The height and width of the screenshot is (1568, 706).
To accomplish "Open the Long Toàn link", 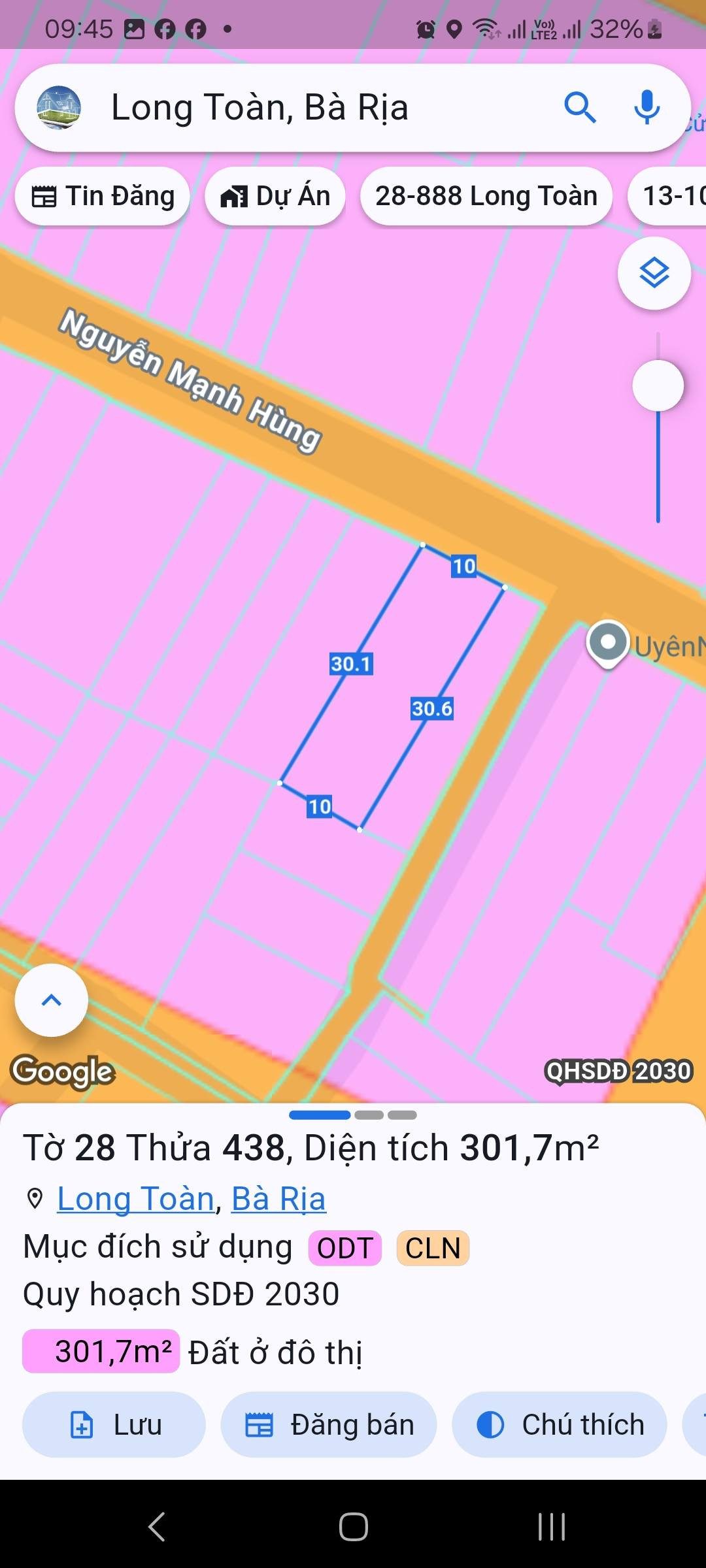I will tap(137, 1199).
